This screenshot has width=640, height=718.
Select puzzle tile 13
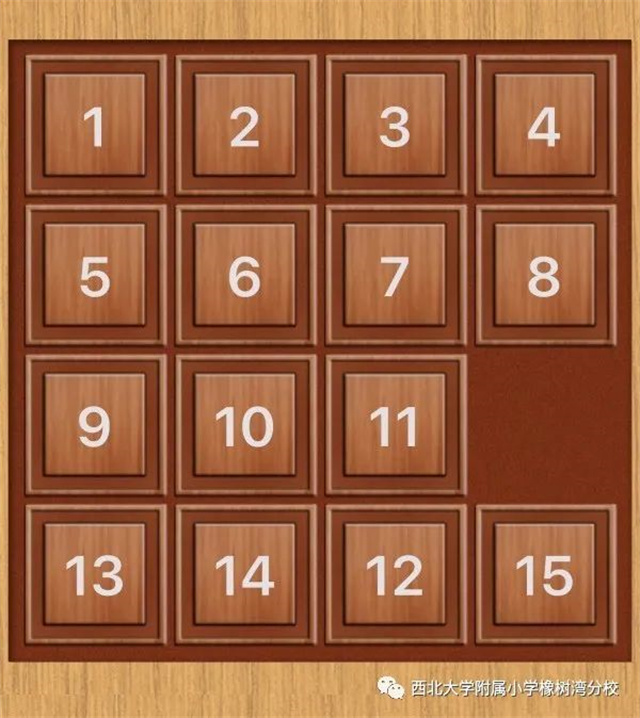pyautogui.click(x=95, y=574)
